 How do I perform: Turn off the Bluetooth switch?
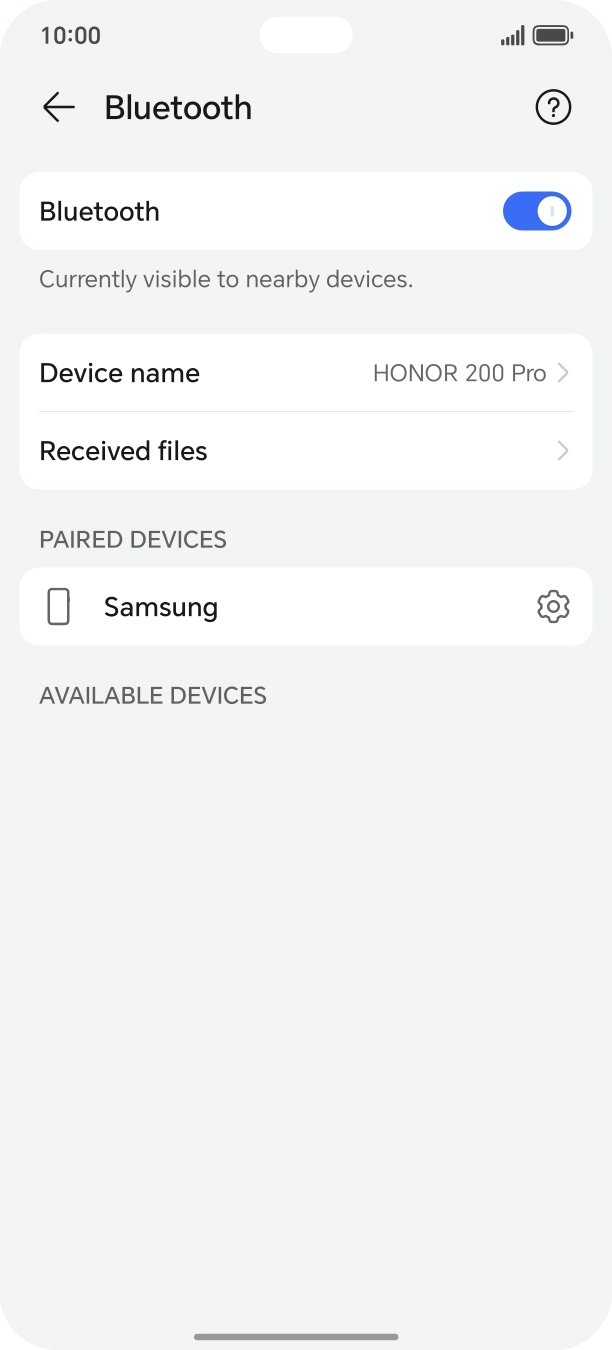537,211
